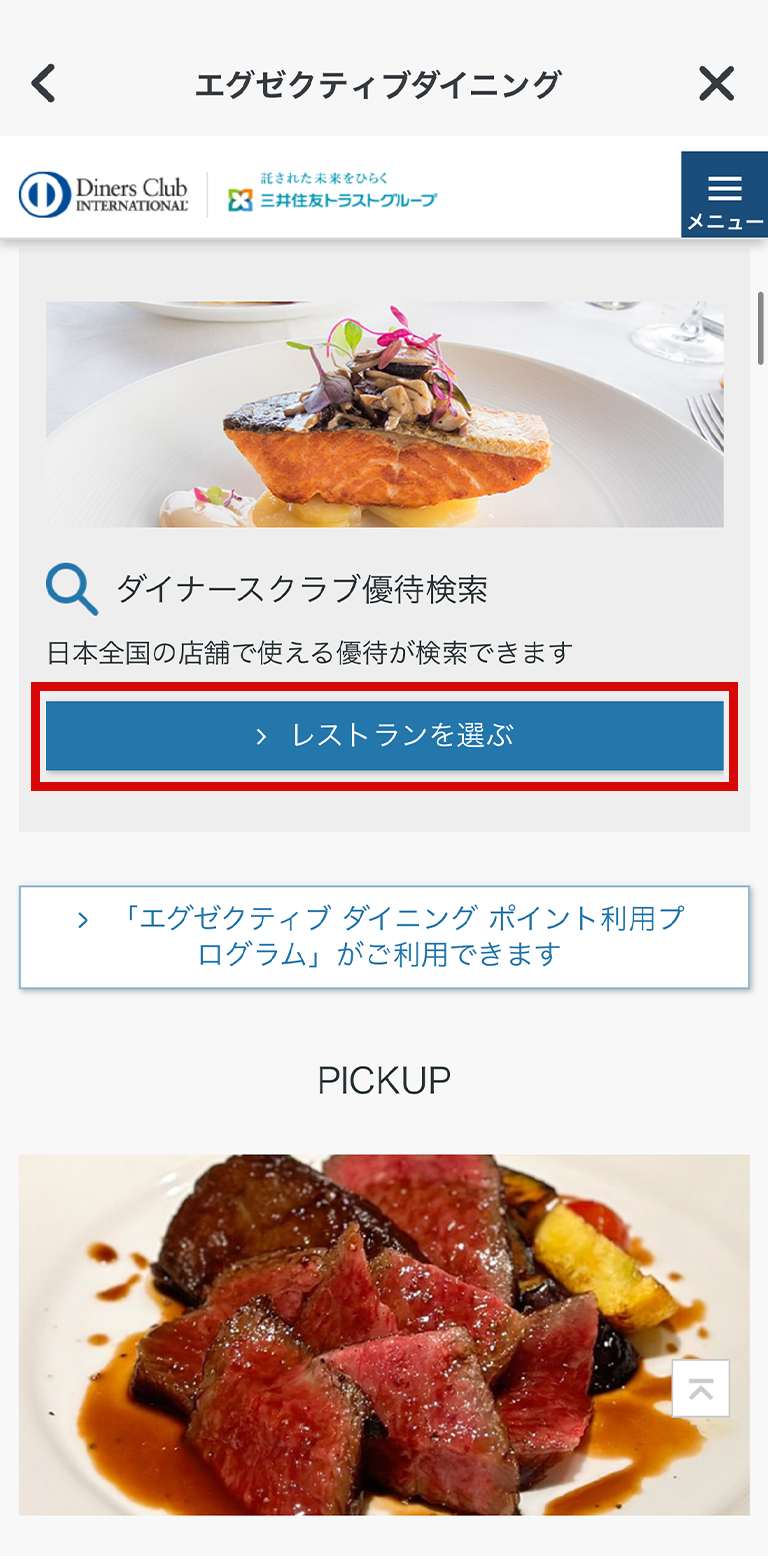Screen dimensions: 768x1556
Task: Jump back to the page top
Action: coord(700,1388)
